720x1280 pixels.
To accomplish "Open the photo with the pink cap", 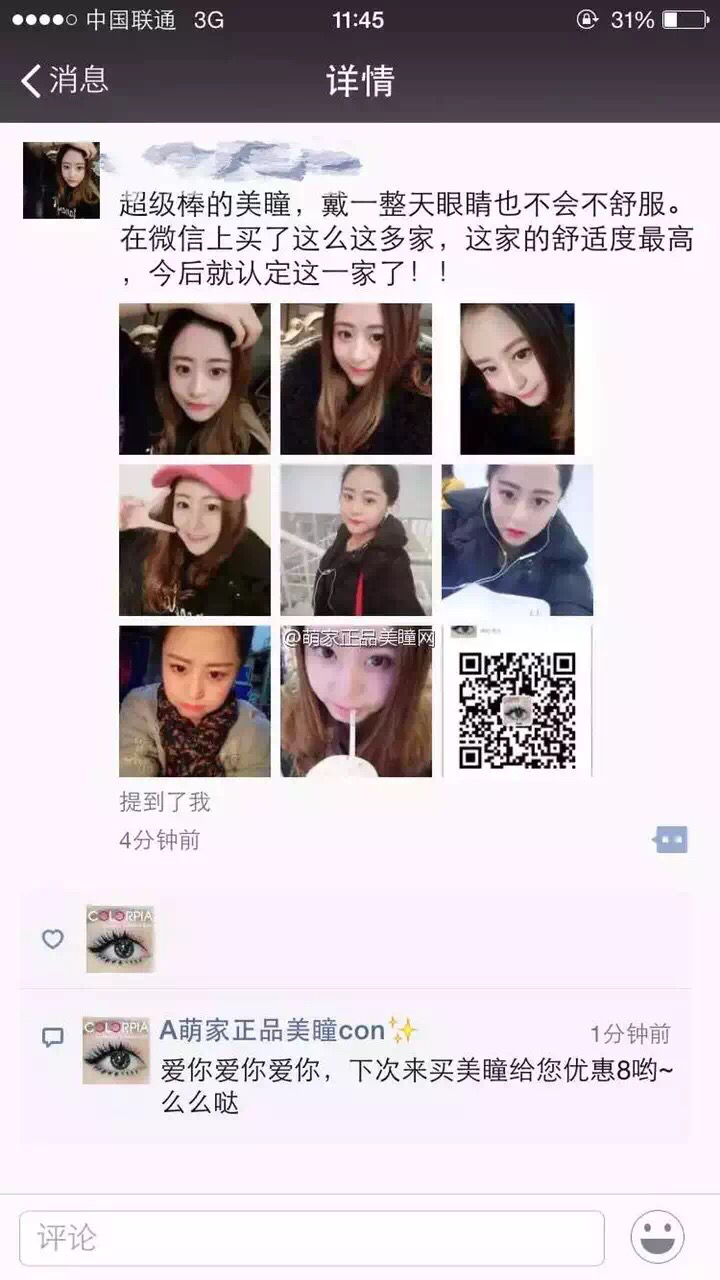I will [194, 540].
